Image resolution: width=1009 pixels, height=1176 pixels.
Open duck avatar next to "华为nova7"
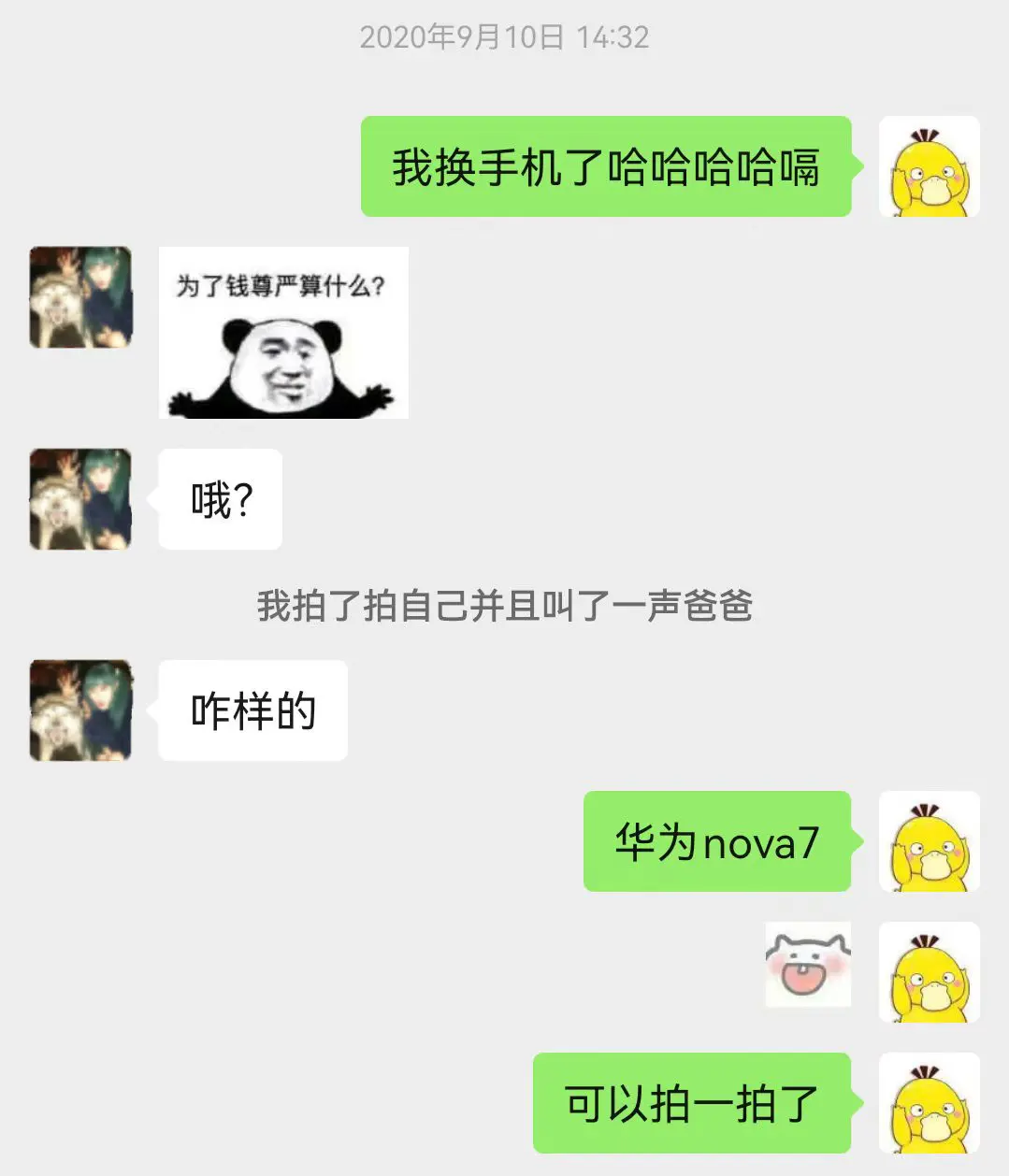929,841
